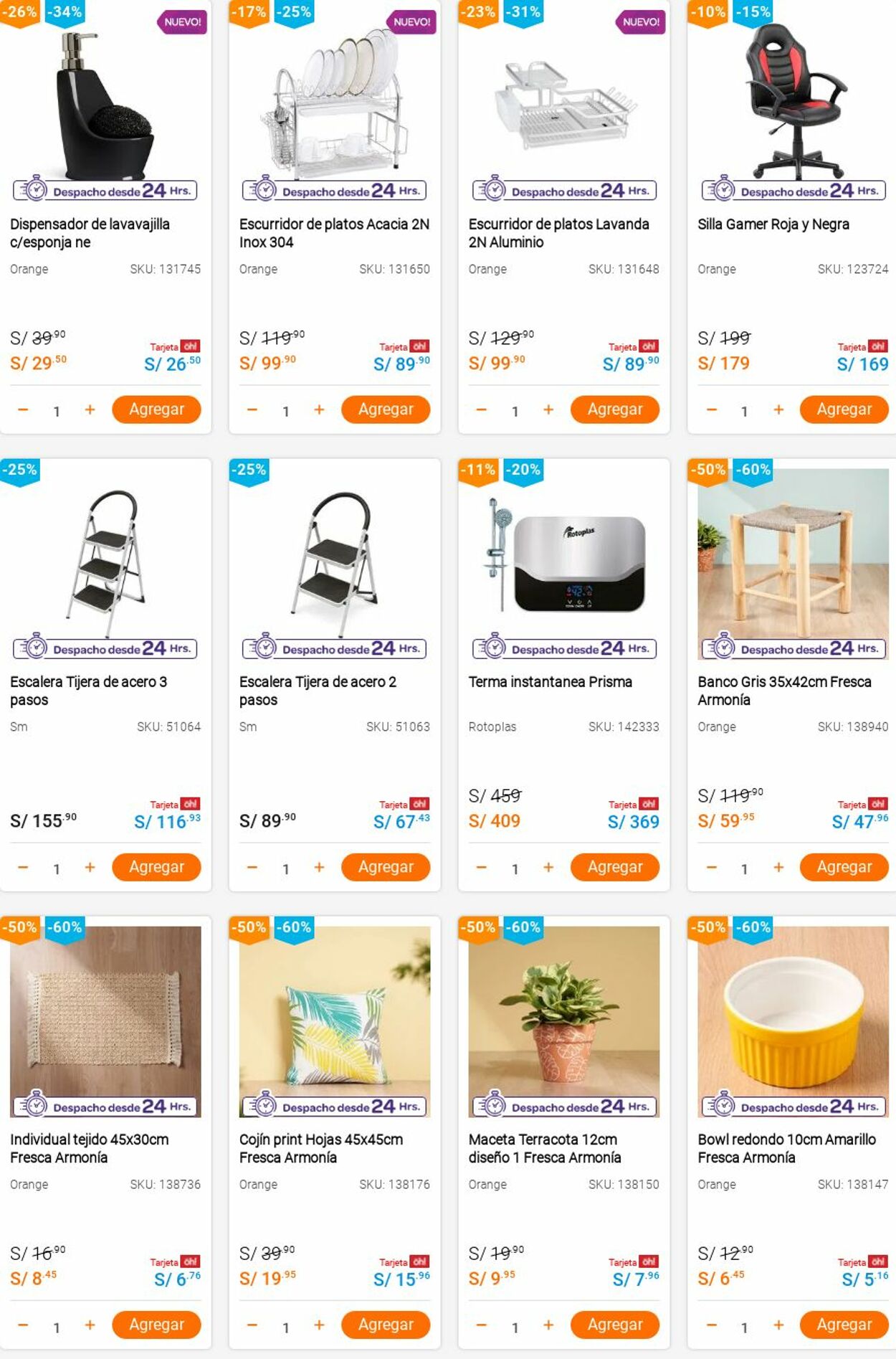Add Bowl redondo 10cm Amarillo to cart

point(844,1325)
